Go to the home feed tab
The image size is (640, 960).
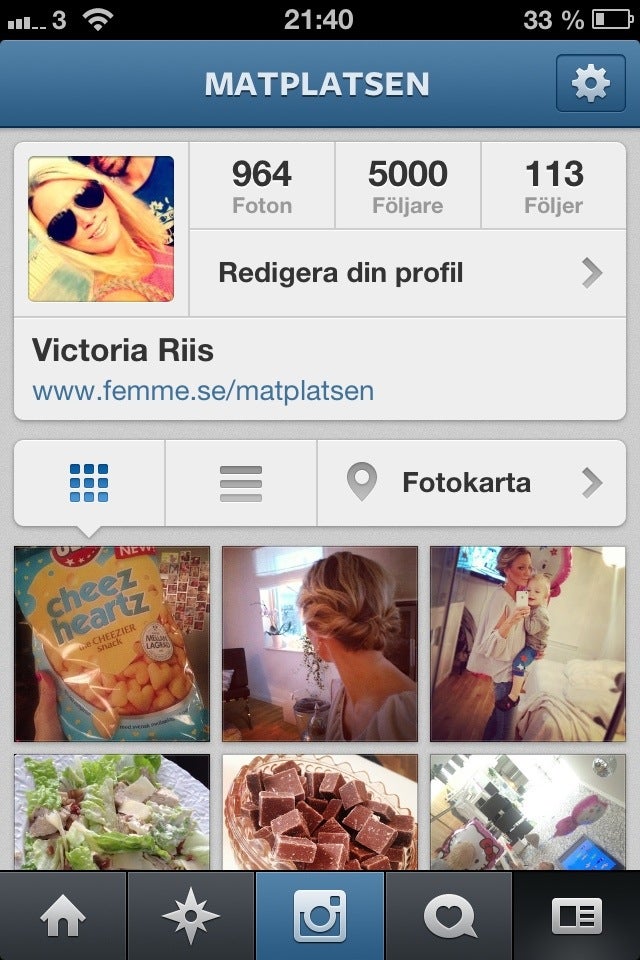pos(63,916)
